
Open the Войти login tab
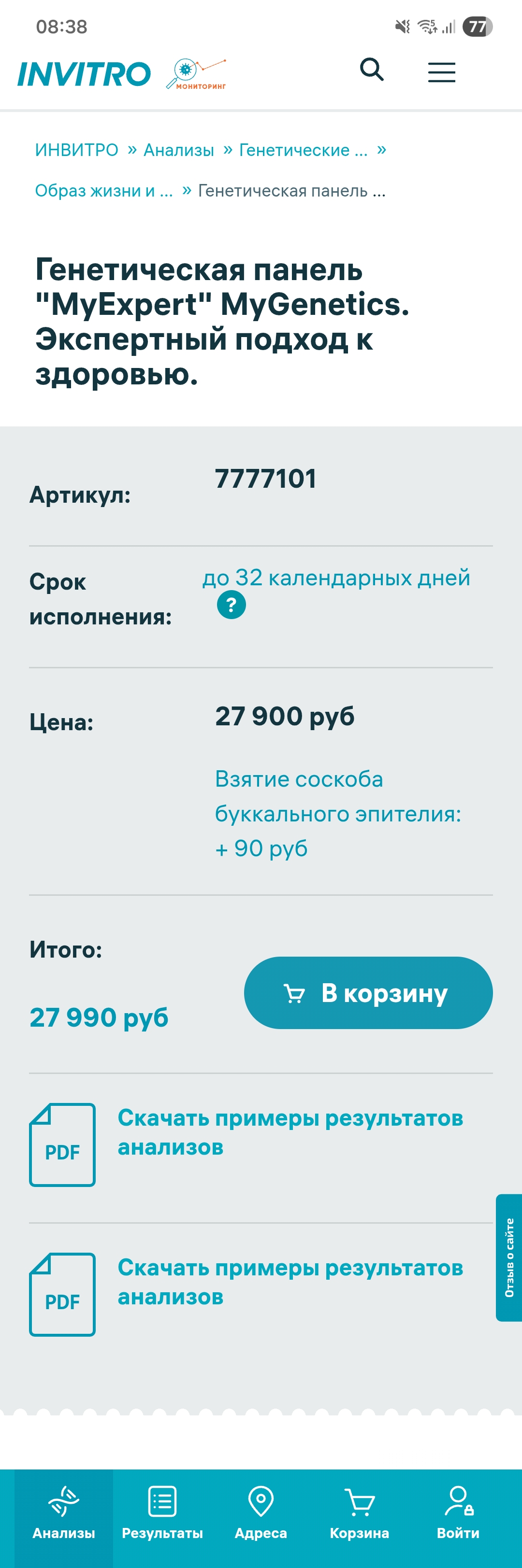coord(458,1512)
